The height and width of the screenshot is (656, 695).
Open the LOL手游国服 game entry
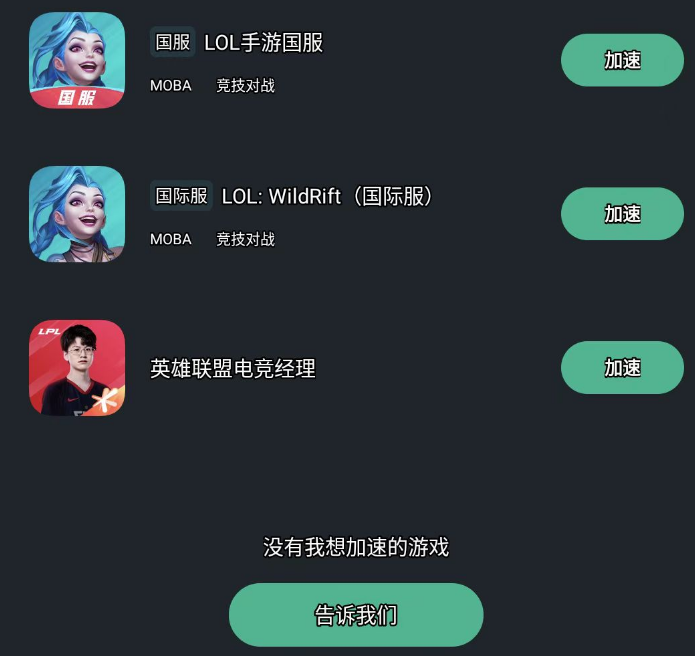pyautogui.click(x=263, y=43)
